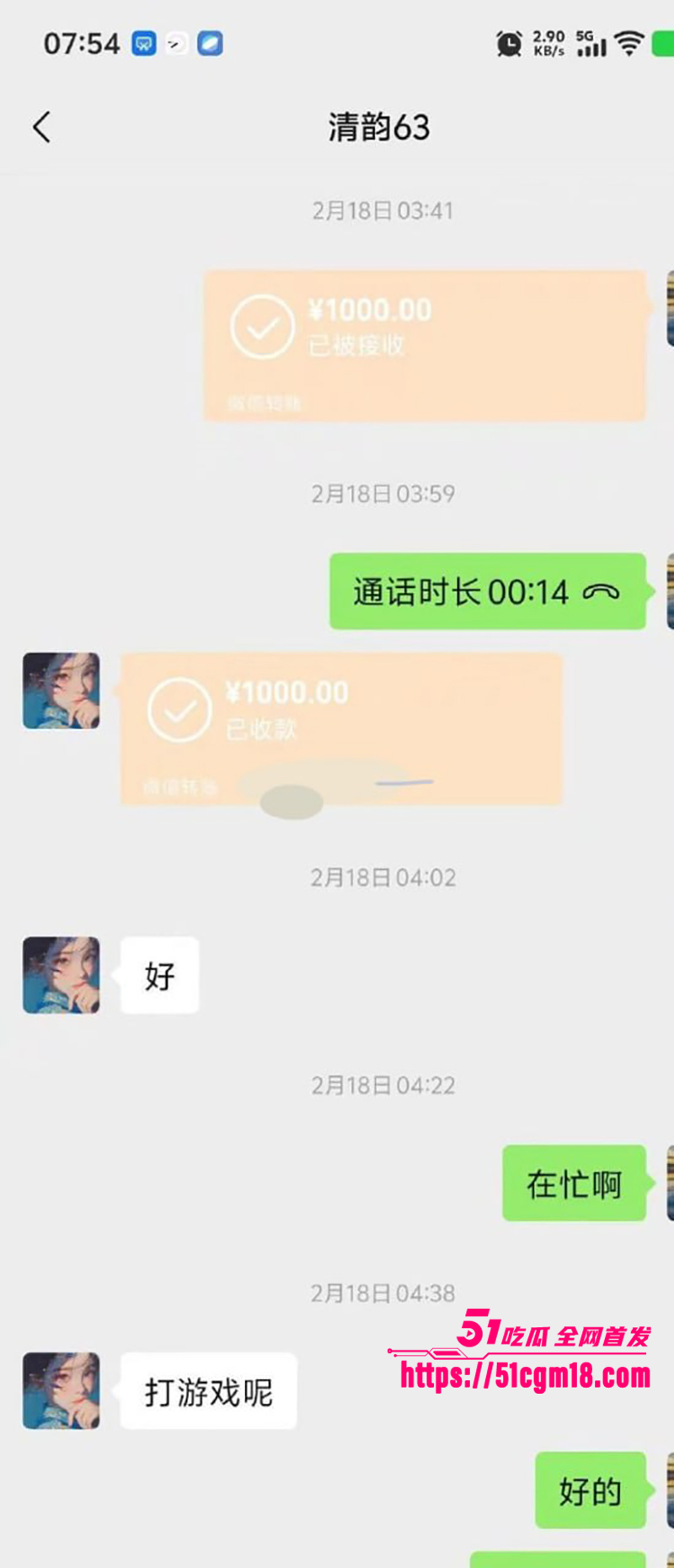Tap the 2月18日 04:22 timestamp
Image resolution: width=674 pixels, height=1568 pixels.
383,1085
